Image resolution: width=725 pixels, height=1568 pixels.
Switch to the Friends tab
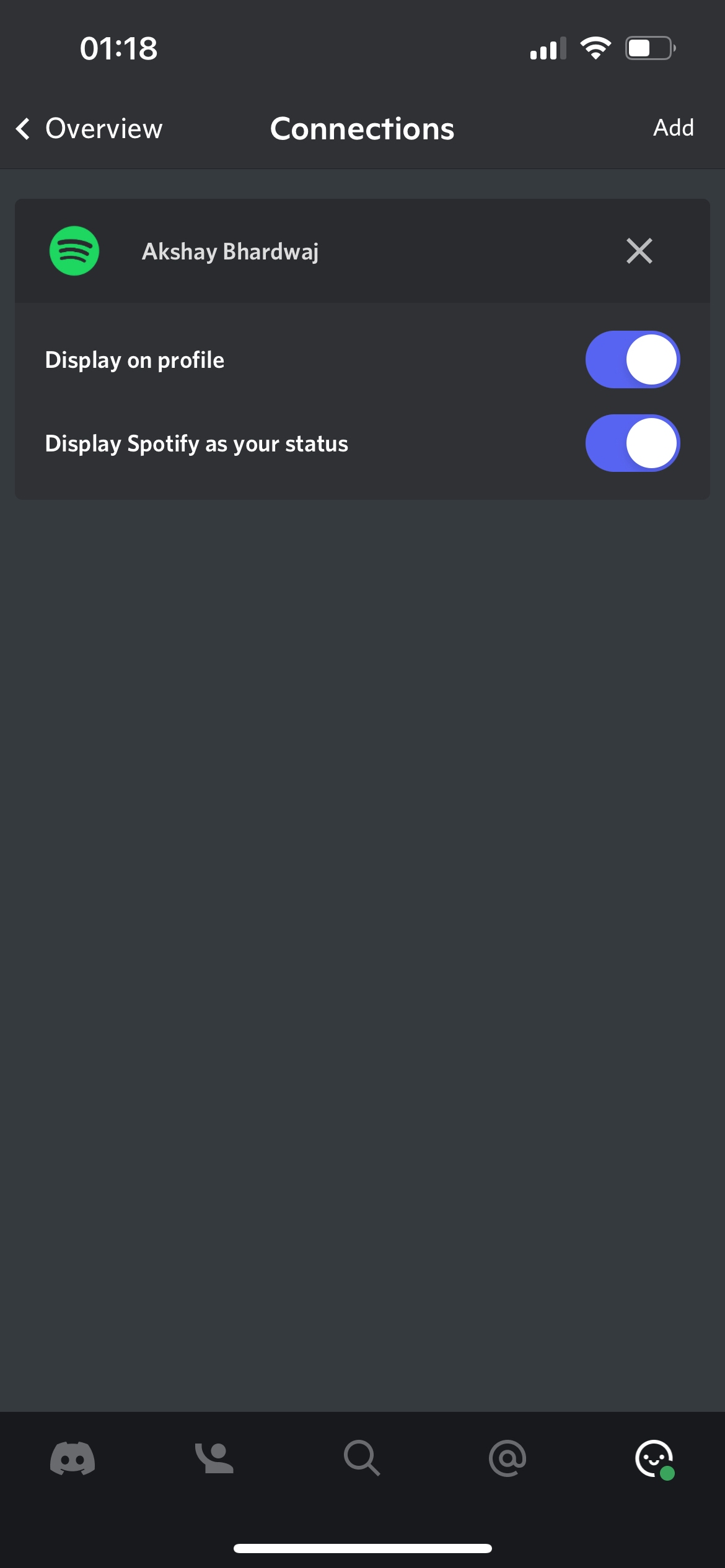(214, 1458)
